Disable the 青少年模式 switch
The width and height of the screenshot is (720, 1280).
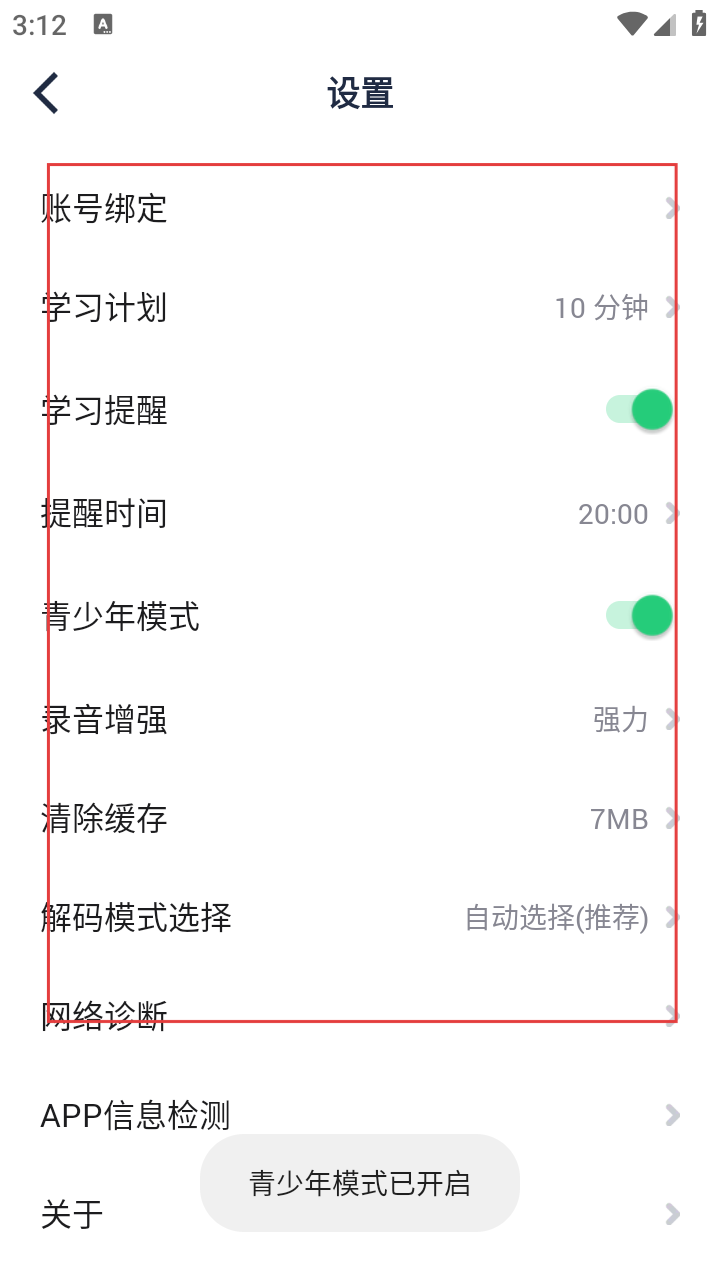coord(639,616)
